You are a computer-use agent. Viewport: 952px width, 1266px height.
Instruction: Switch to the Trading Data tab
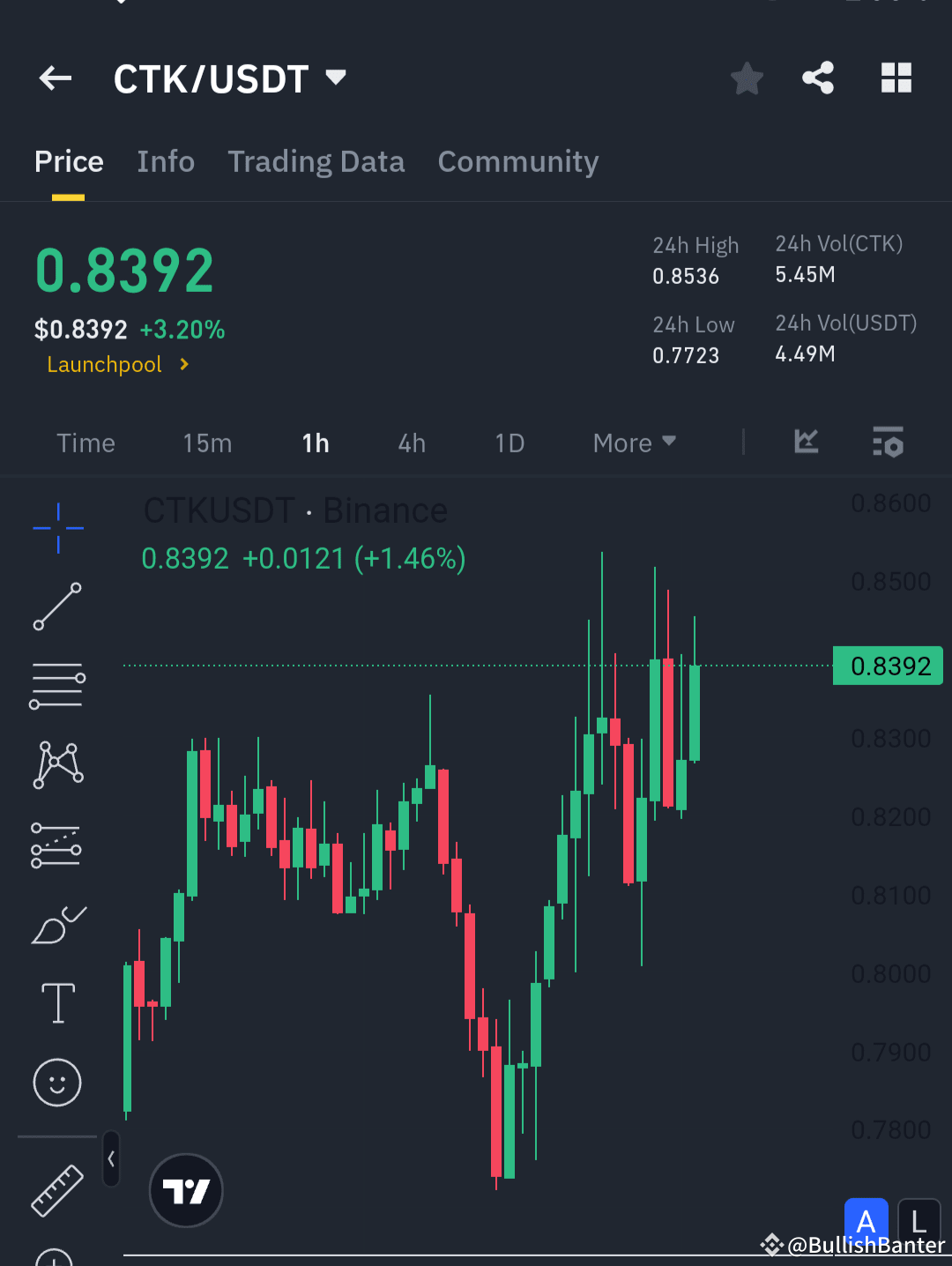click(x=316, y=161)
